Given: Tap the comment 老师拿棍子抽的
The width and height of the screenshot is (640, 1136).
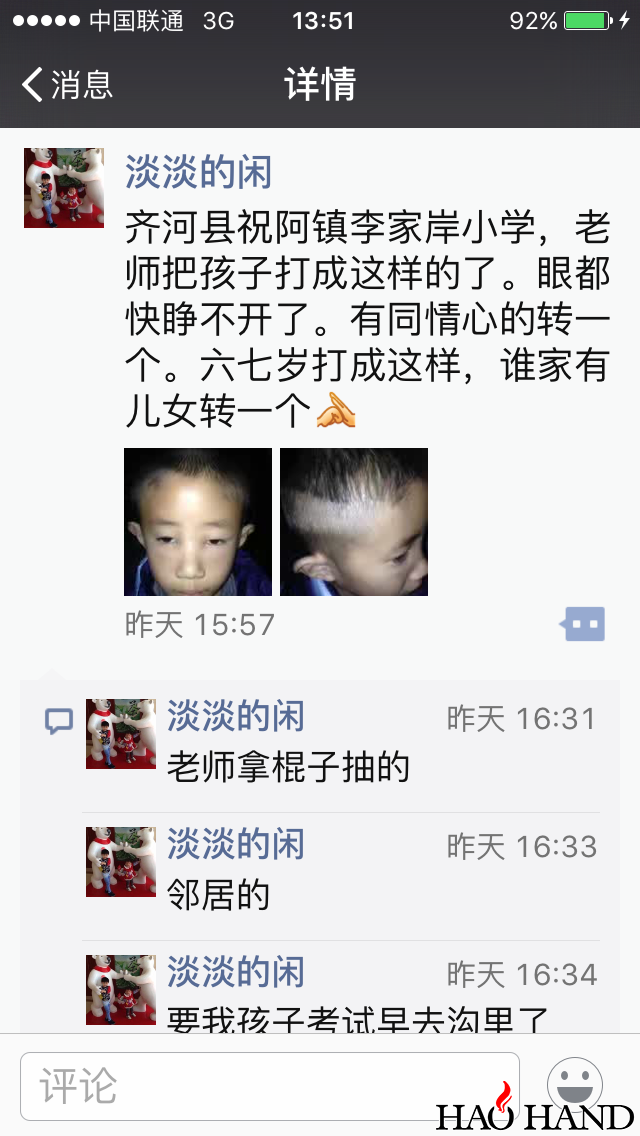Looking at the screenshot, I should pos(288,767).
